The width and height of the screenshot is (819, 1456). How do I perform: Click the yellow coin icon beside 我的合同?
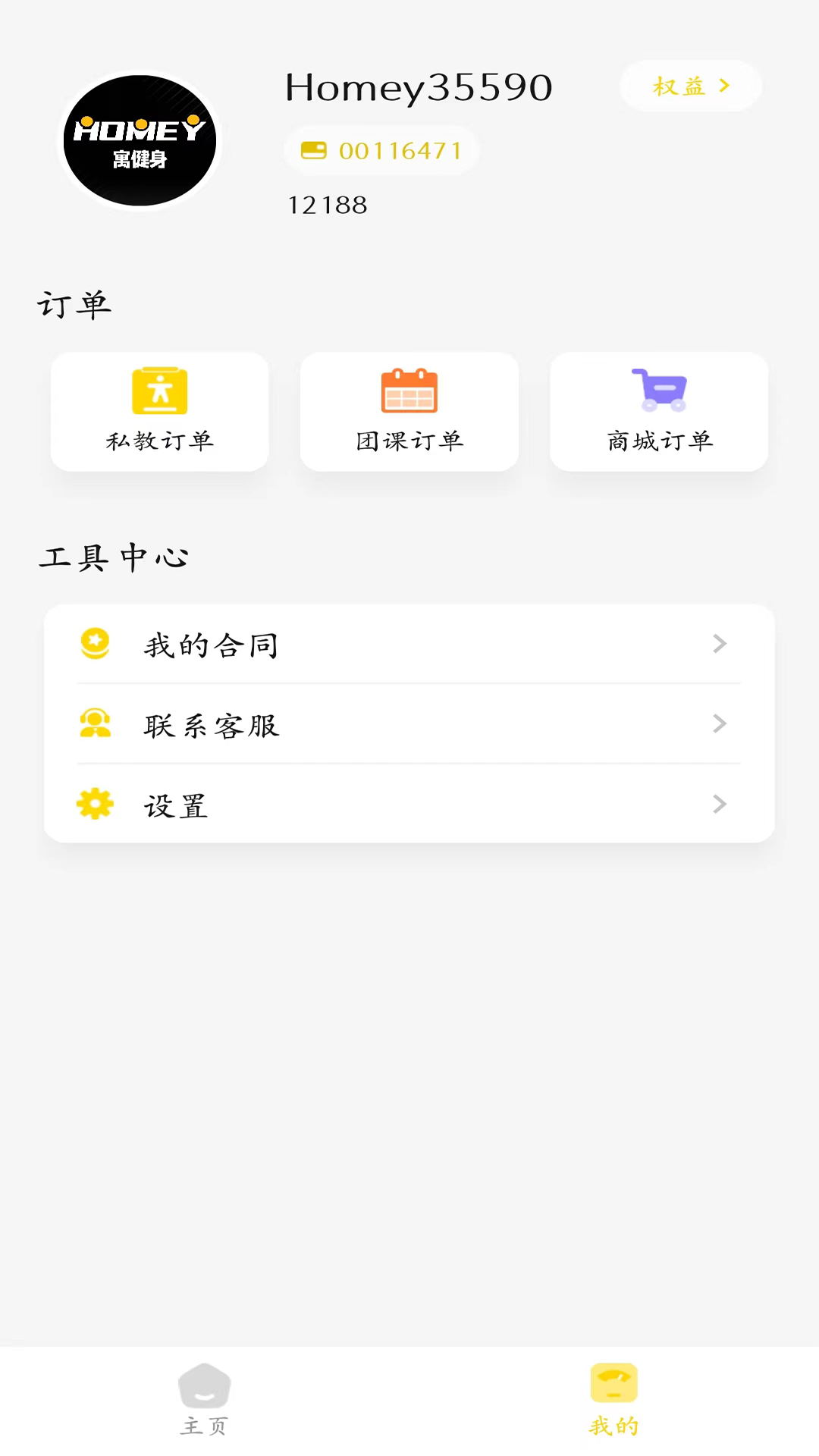click(95, 644)
